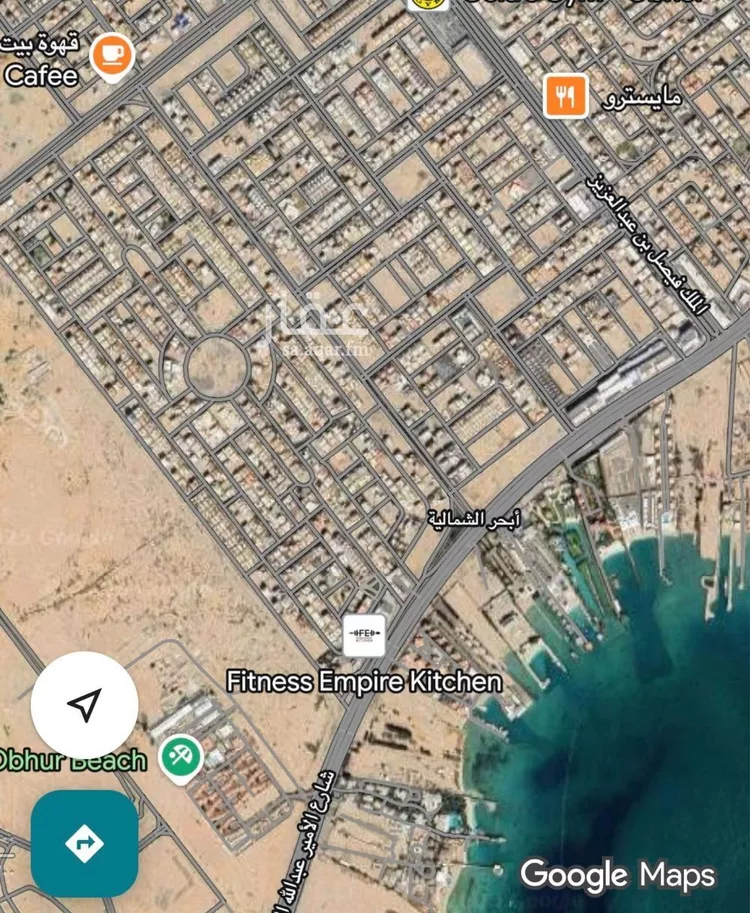Open directions with the teal button
Image resolution: width=750 pixels, height=913 pixels.
click(x=85, y=843)
